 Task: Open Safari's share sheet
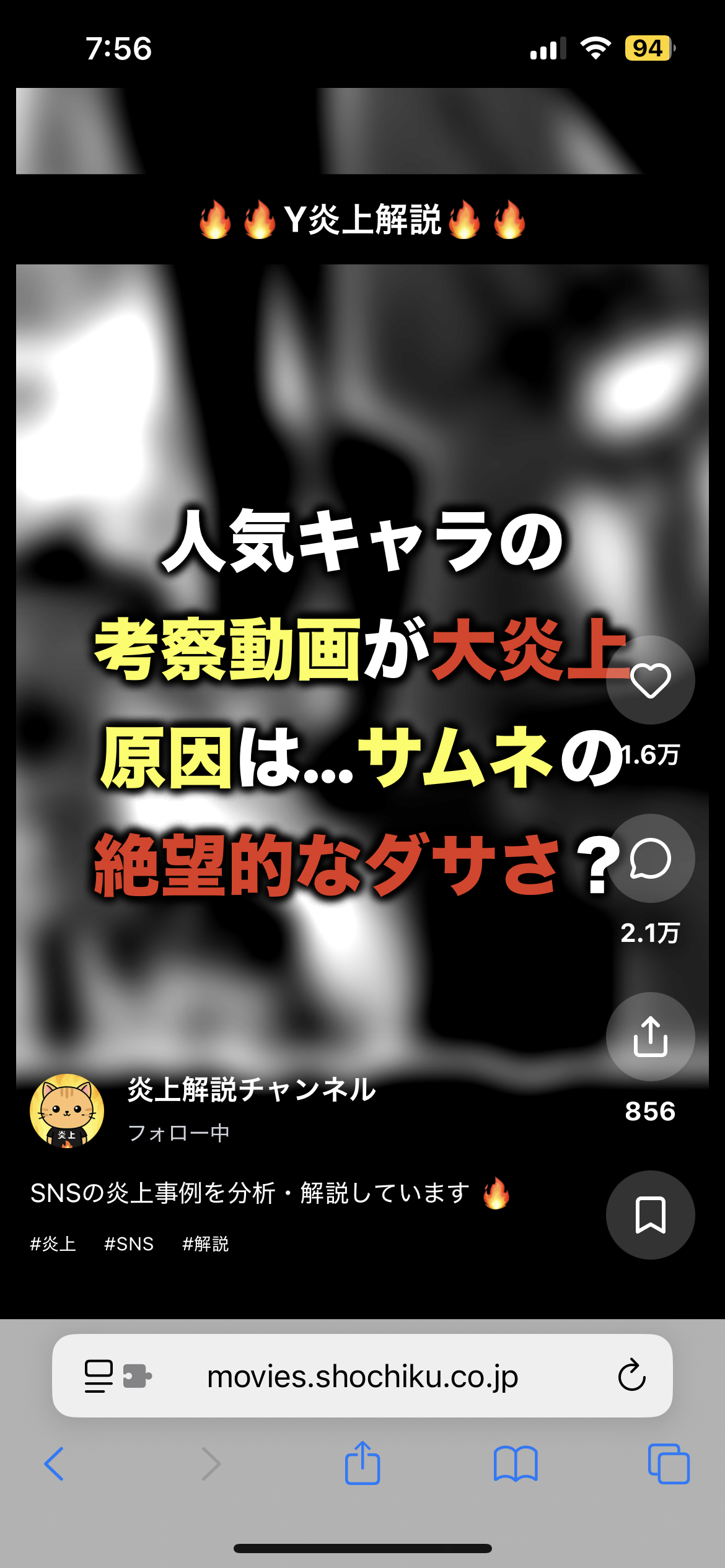pyautogui.click(x=362, y=1462)
